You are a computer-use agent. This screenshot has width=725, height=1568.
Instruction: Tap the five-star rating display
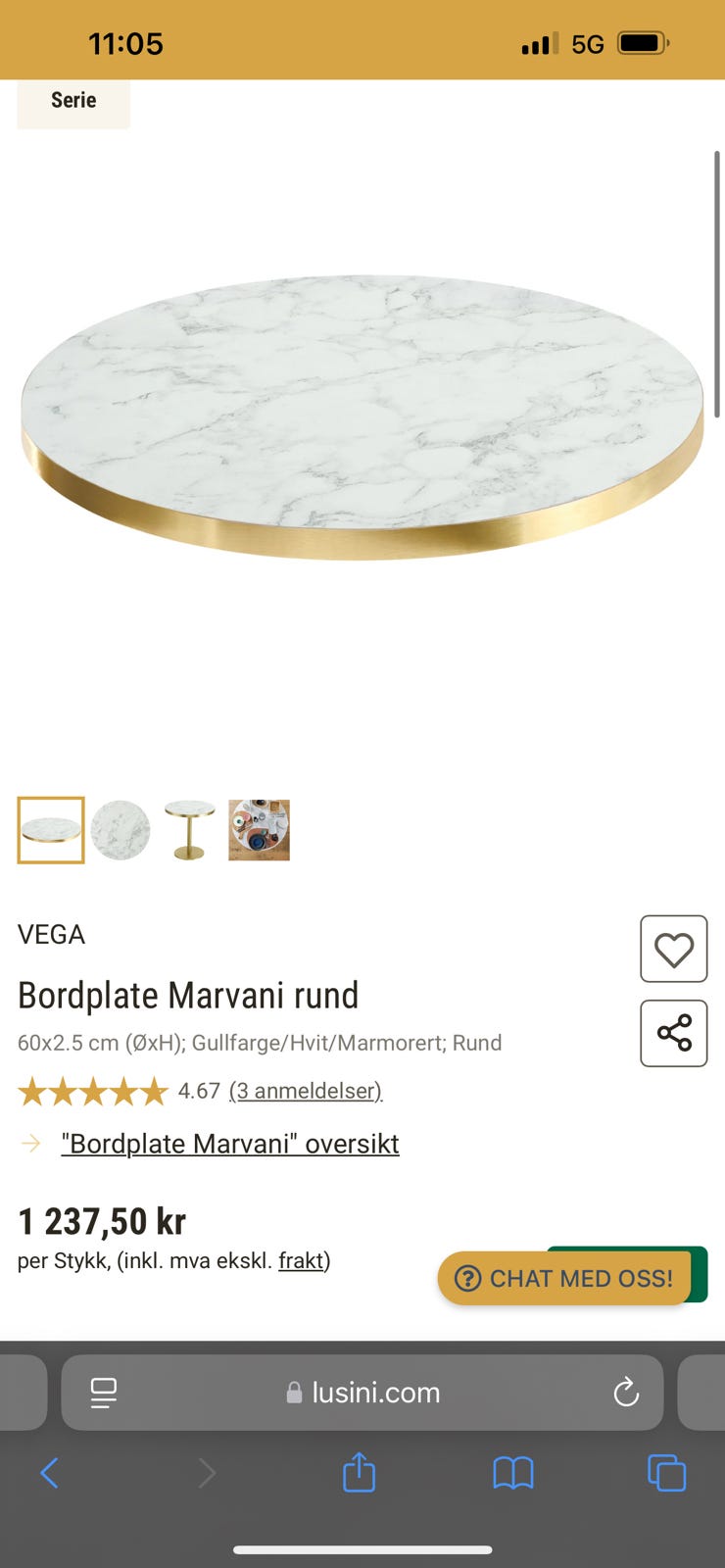(x=93, y=1091)
